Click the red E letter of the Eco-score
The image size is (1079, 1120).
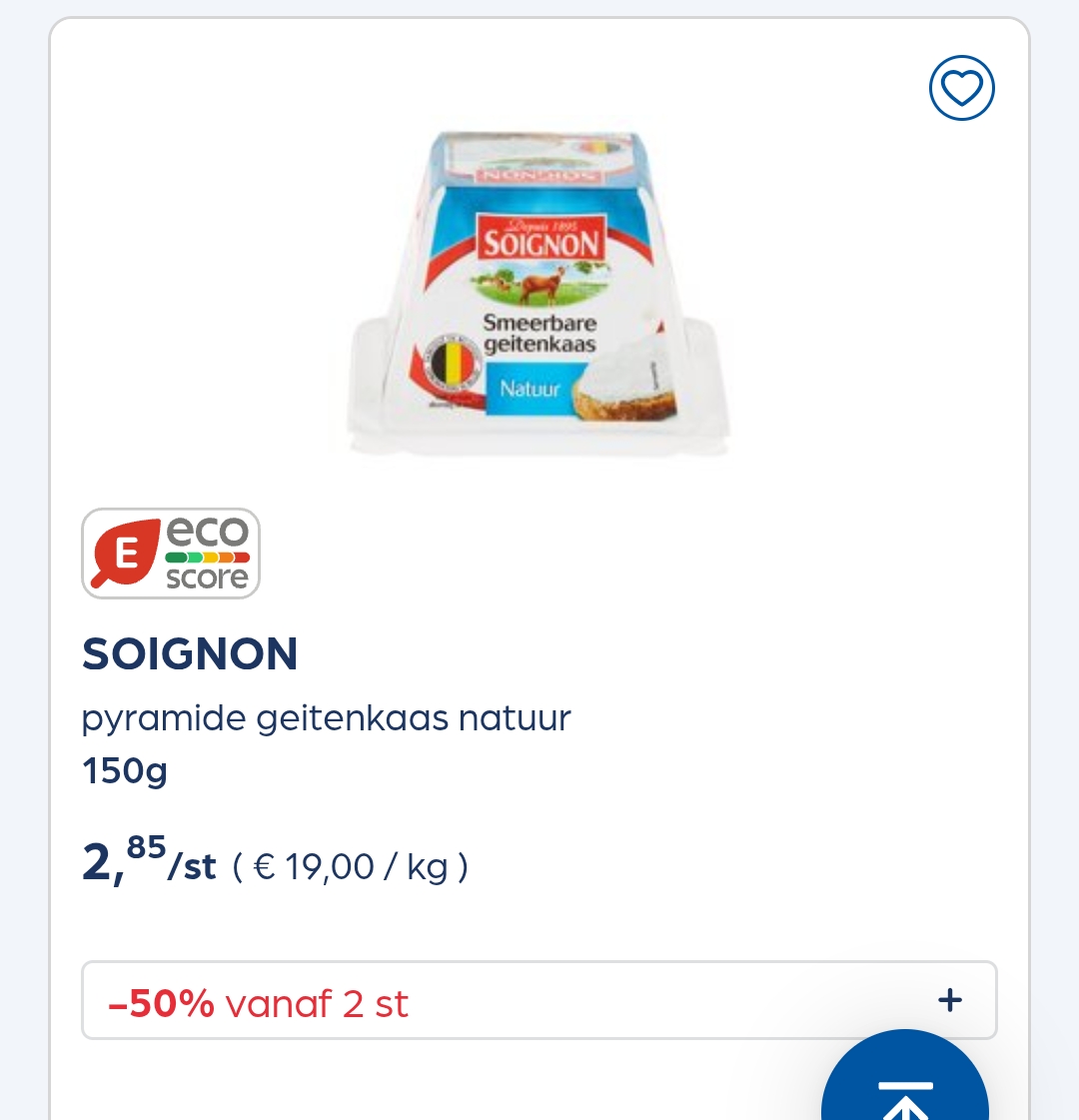[126, 553]
